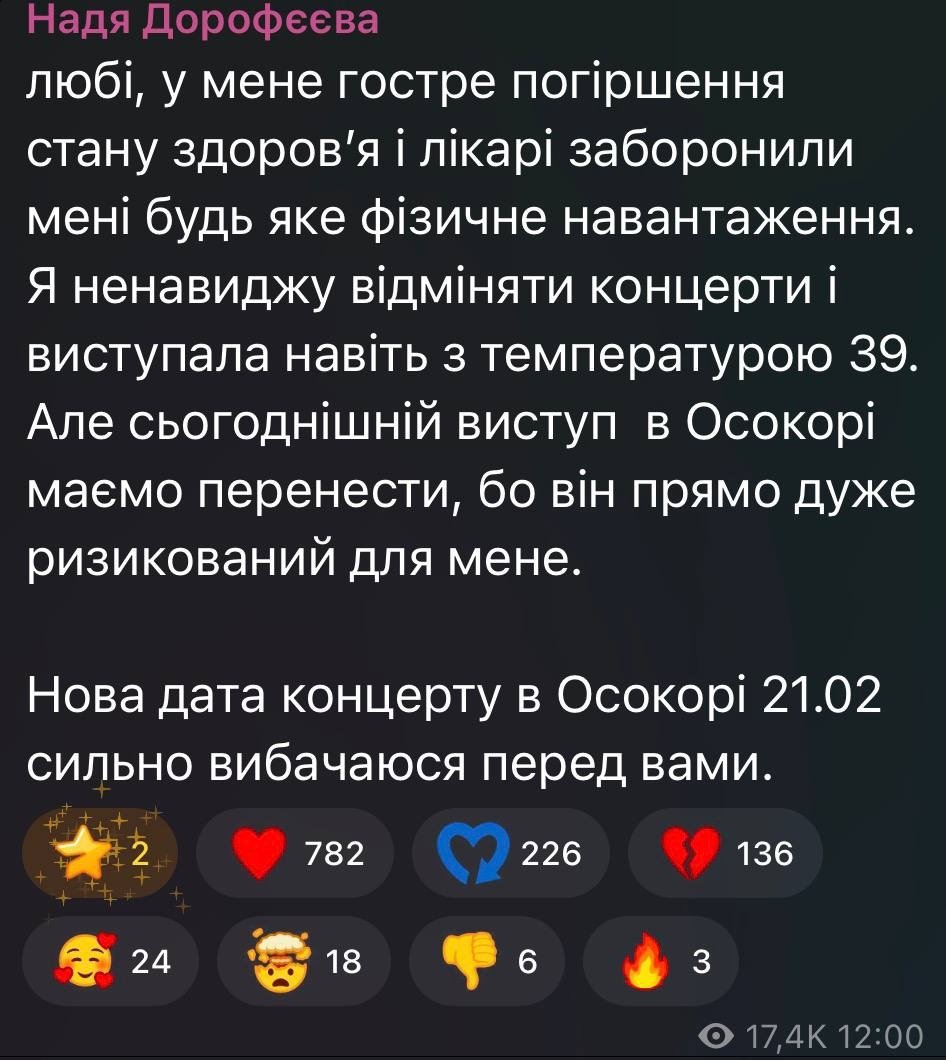
Task: Add a fire reaction to the post
Action: (660, 962)
